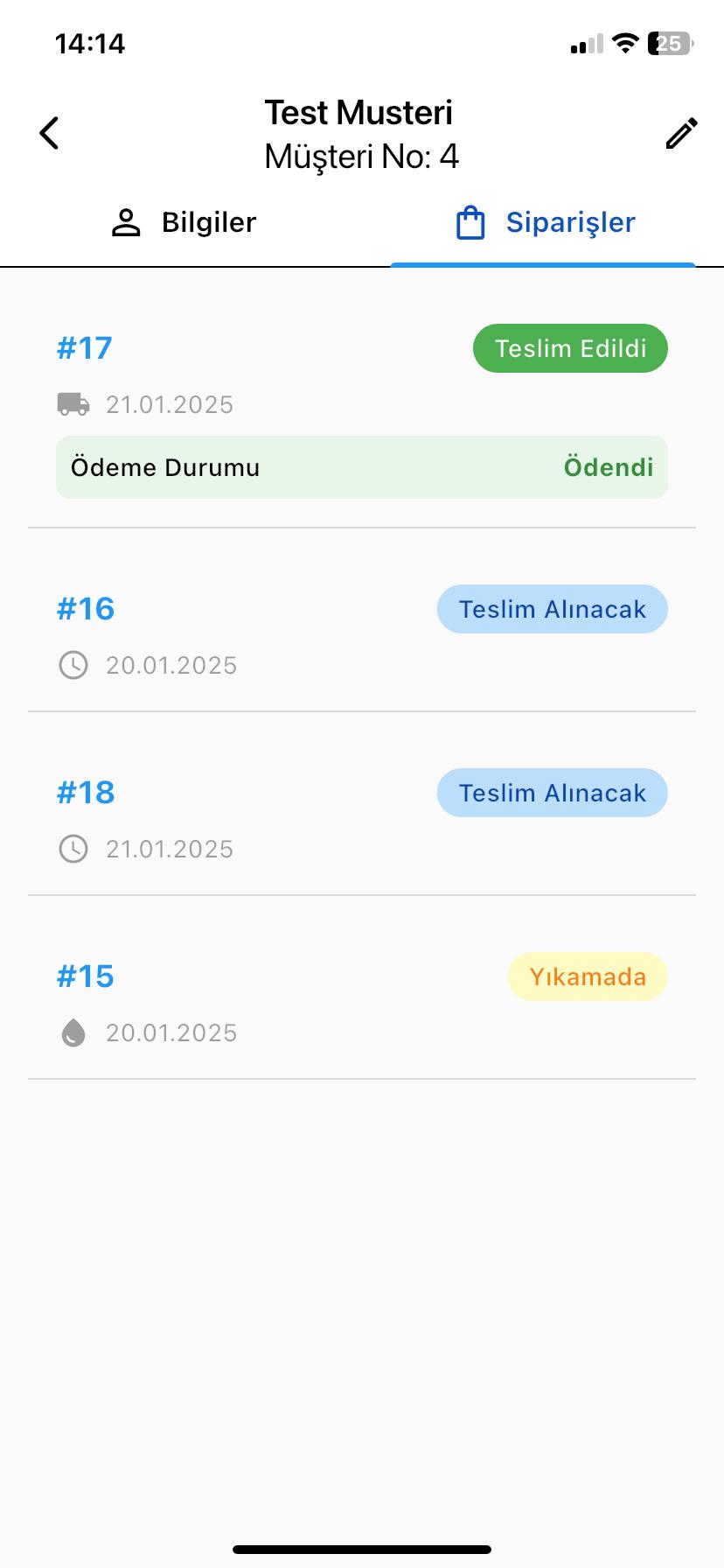Tap the shopping bag icon beside Siparişler
Screen dimensions: 724x1568
click(470, 222)
